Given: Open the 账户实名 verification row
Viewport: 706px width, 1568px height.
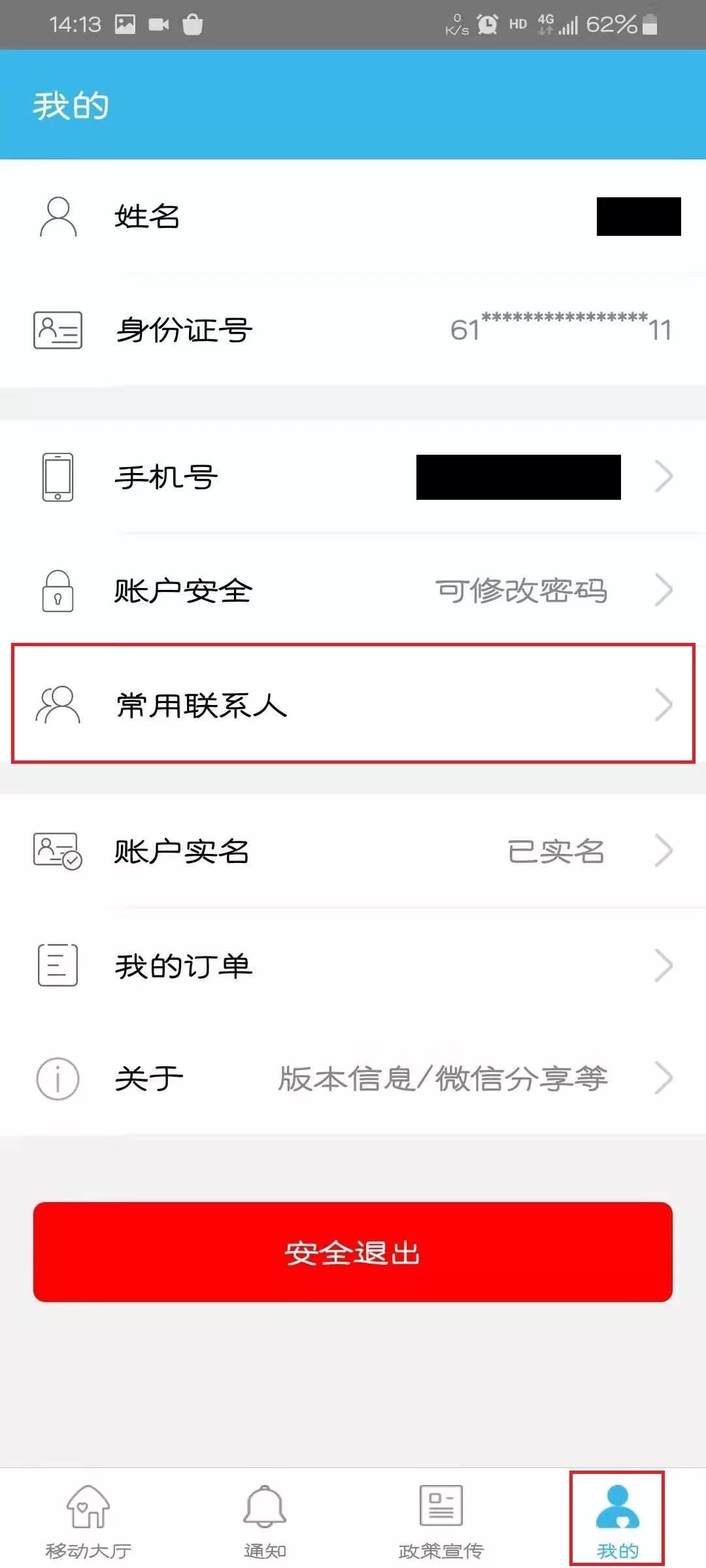Looking at the screenshot, I should 353,851.
